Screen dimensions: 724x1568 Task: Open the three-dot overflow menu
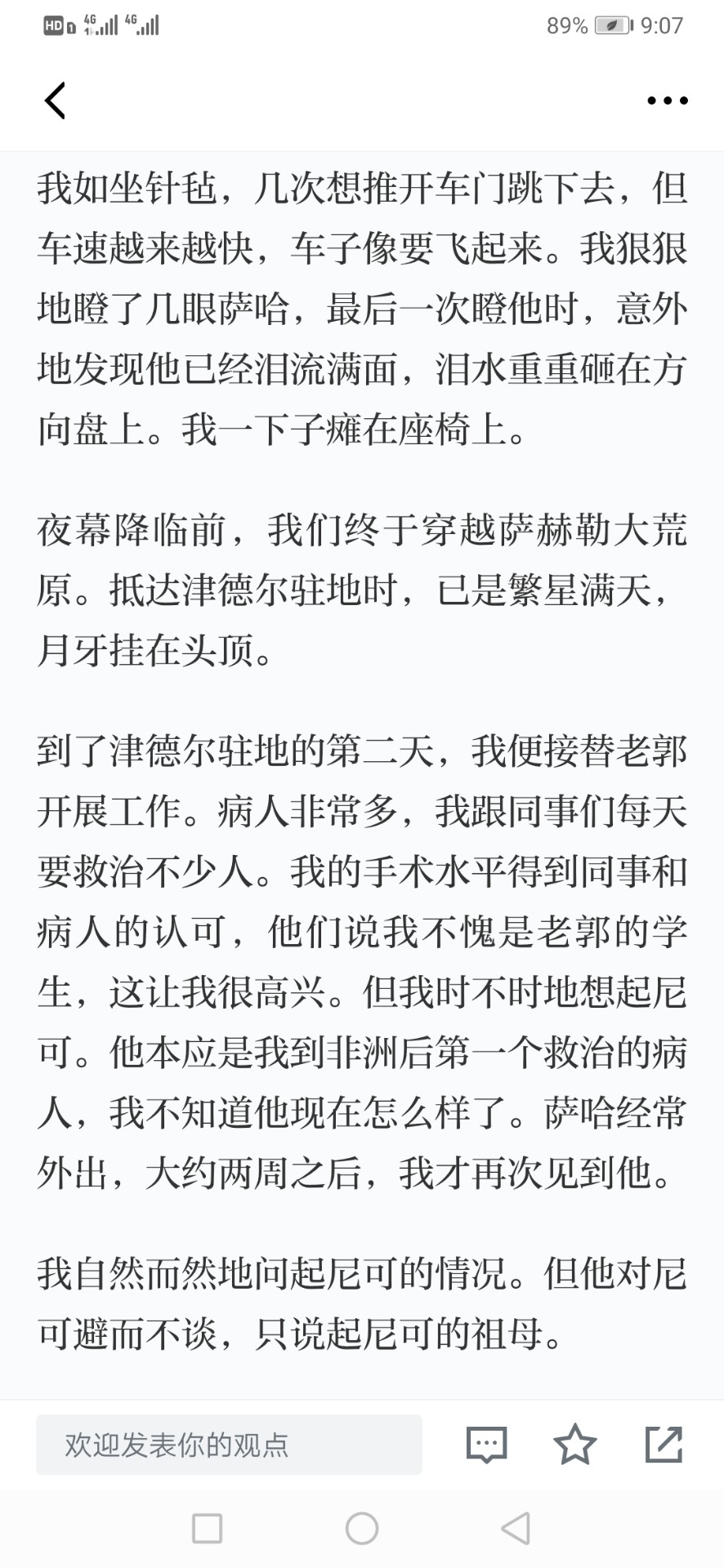(667, 100)
